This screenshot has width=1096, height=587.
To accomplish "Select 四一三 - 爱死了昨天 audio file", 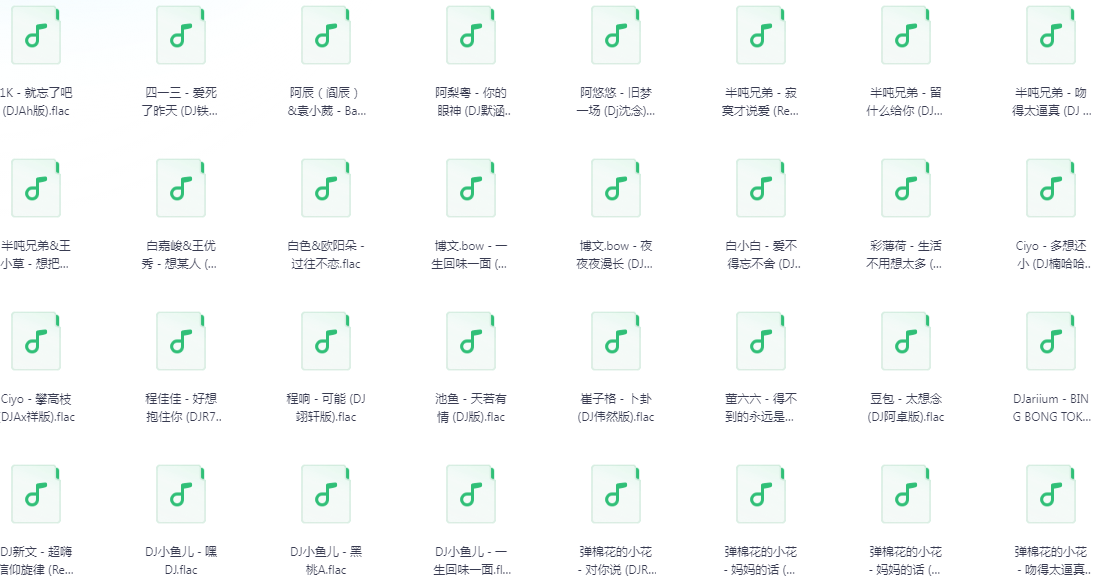I will pyautogui.click(x=181, y=36).
